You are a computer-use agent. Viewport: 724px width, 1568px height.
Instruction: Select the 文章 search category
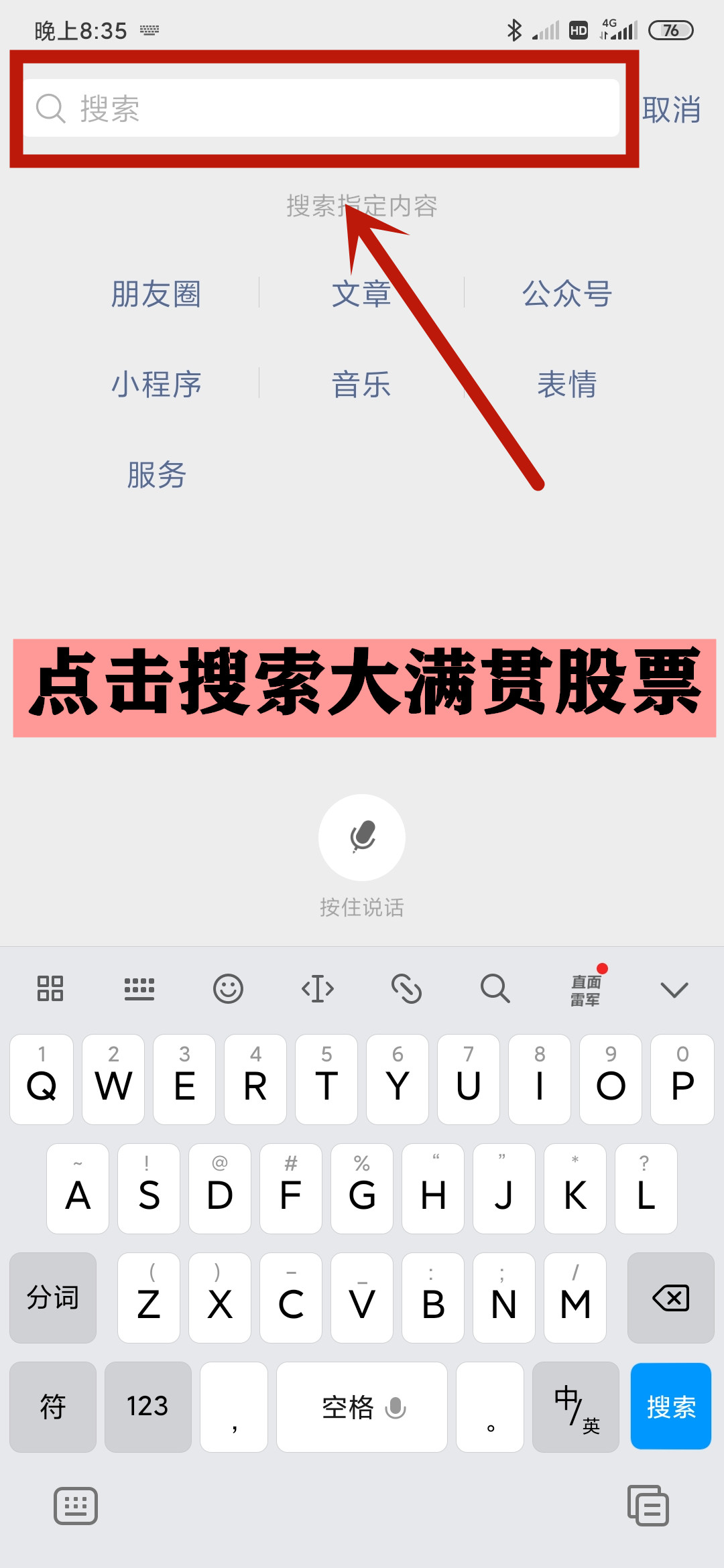coord(361,294)
